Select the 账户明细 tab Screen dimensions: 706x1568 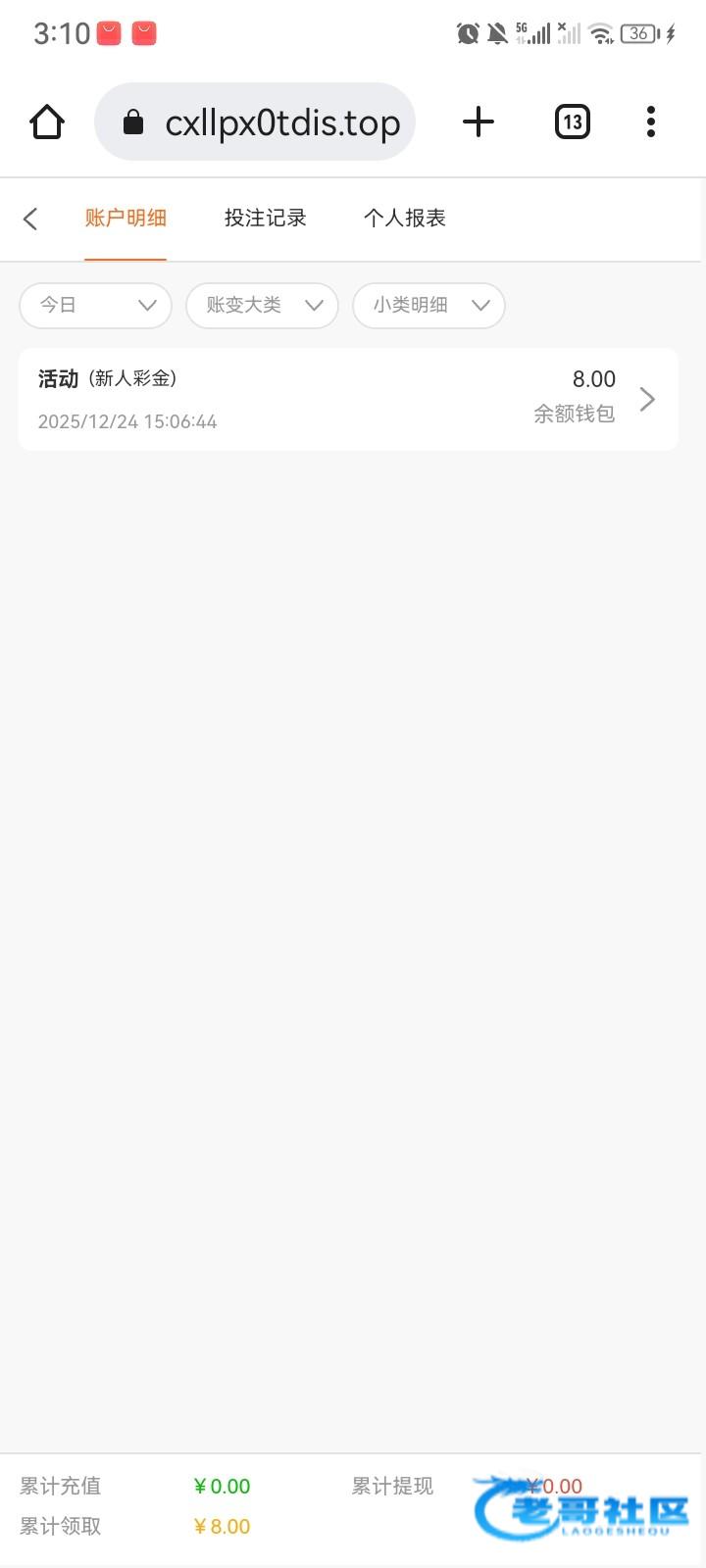pyautogui.click(x=126, y=219)
